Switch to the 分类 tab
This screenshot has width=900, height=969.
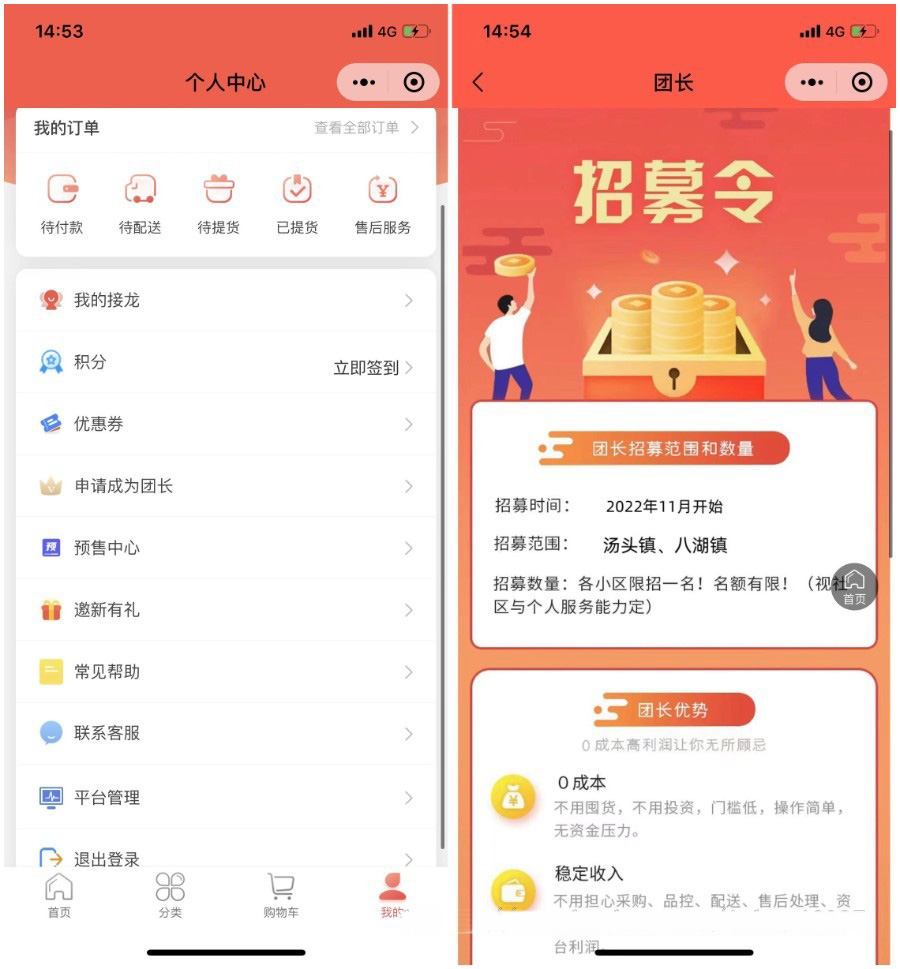click(170, 895)
